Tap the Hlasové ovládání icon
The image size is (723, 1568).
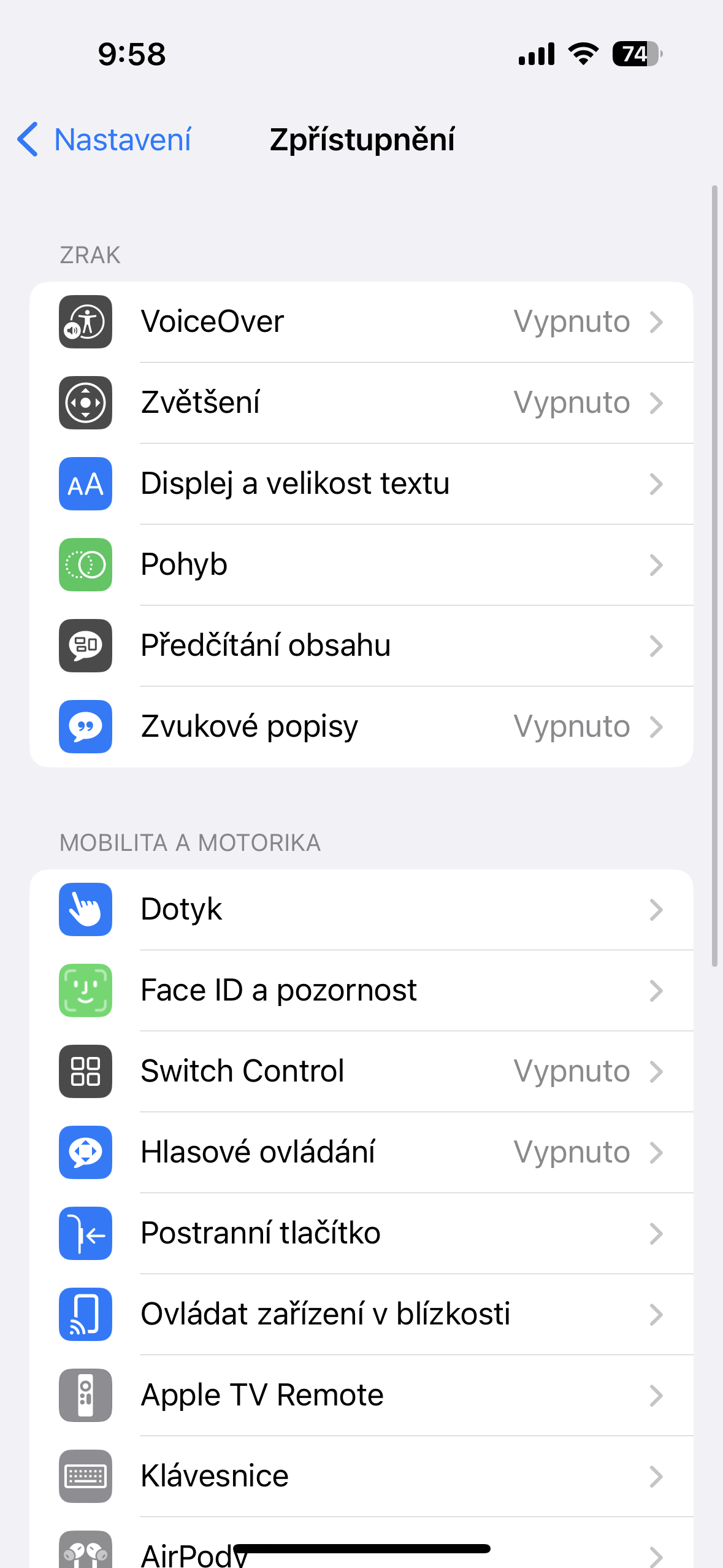(85, 1153)
